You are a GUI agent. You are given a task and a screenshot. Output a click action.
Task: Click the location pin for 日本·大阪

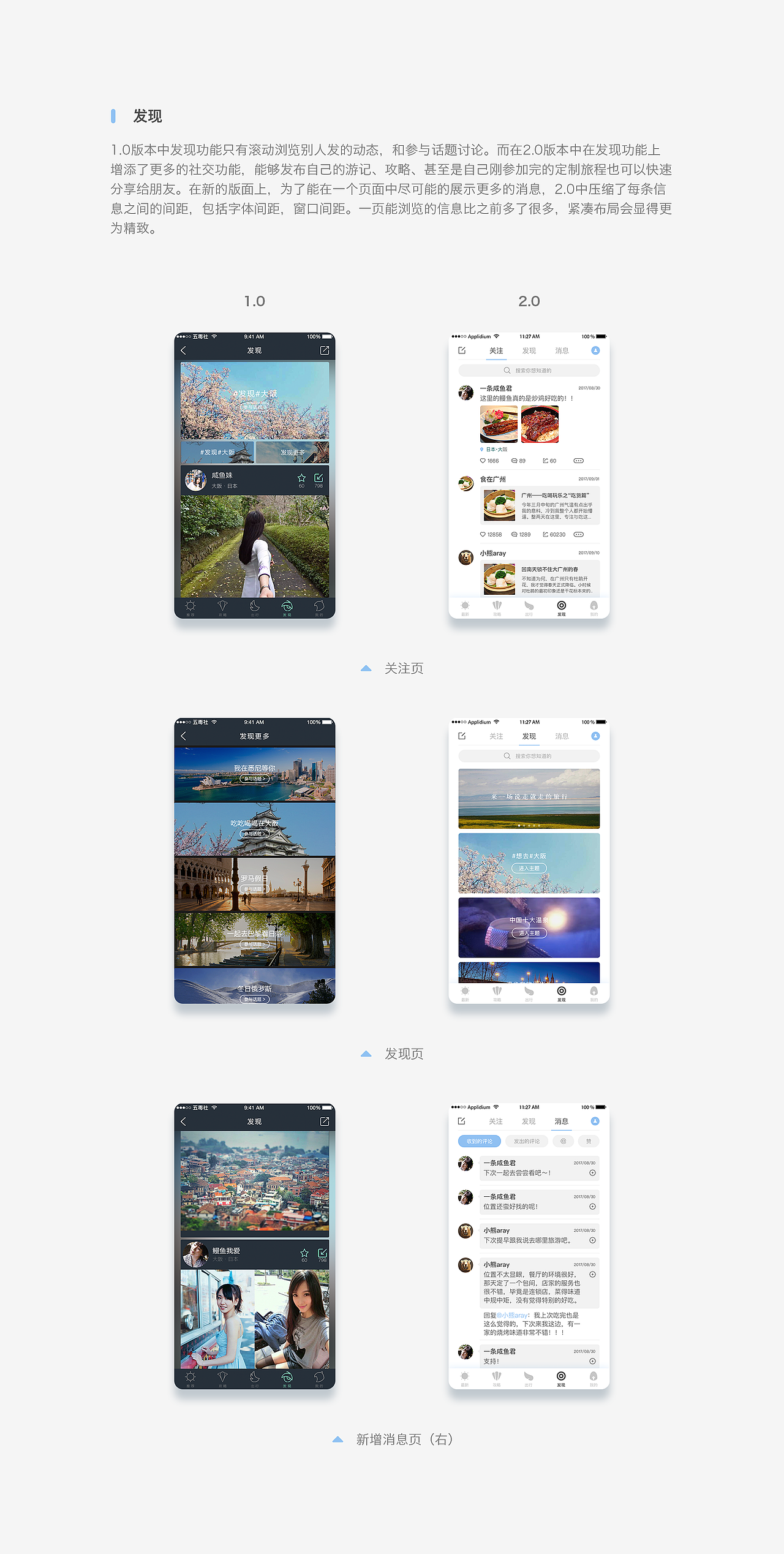pos(481,449)
